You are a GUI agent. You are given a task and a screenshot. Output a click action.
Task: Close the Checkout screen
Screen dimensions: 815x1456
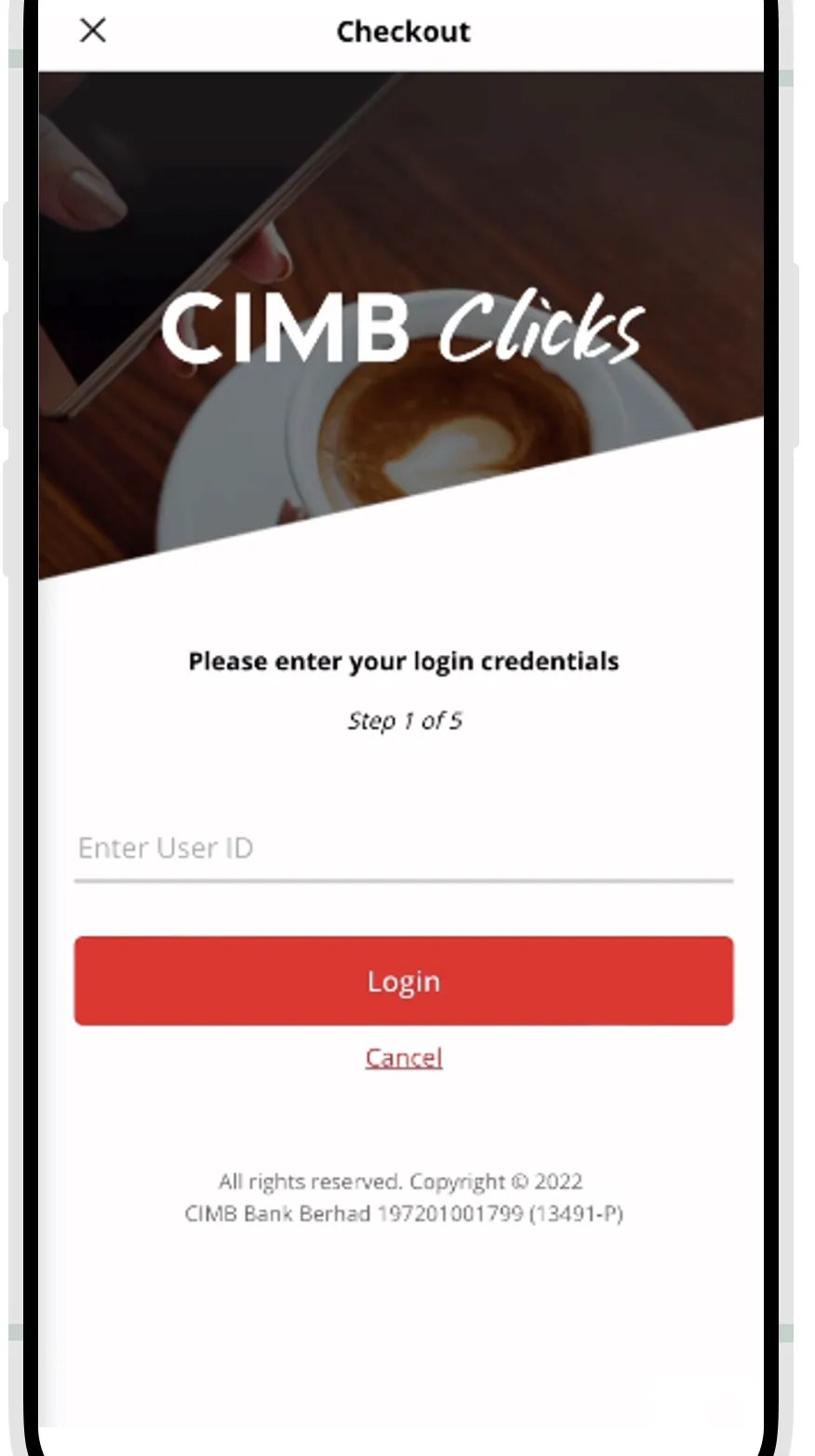(92, 31)
